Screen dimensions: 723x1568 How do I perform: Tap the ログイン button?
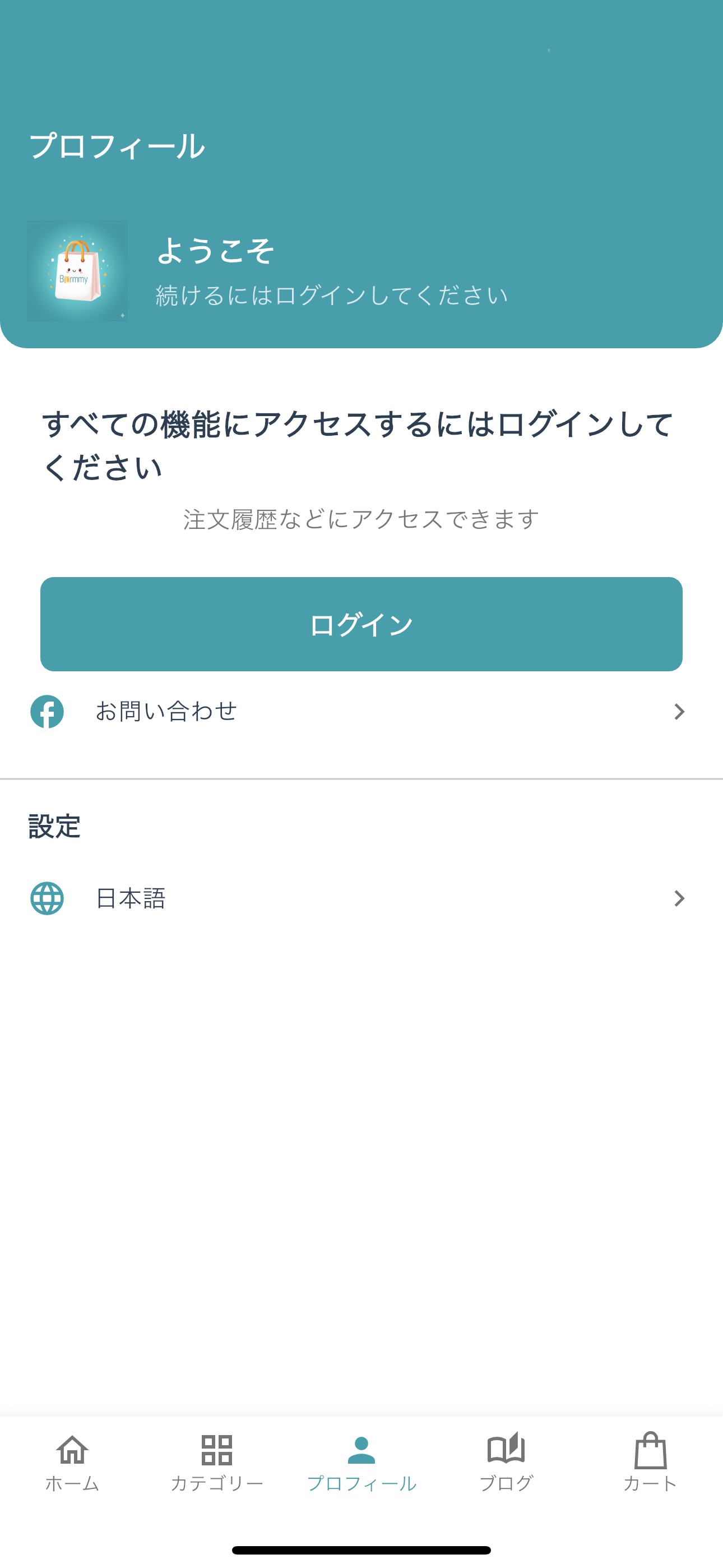coord(361,624)
